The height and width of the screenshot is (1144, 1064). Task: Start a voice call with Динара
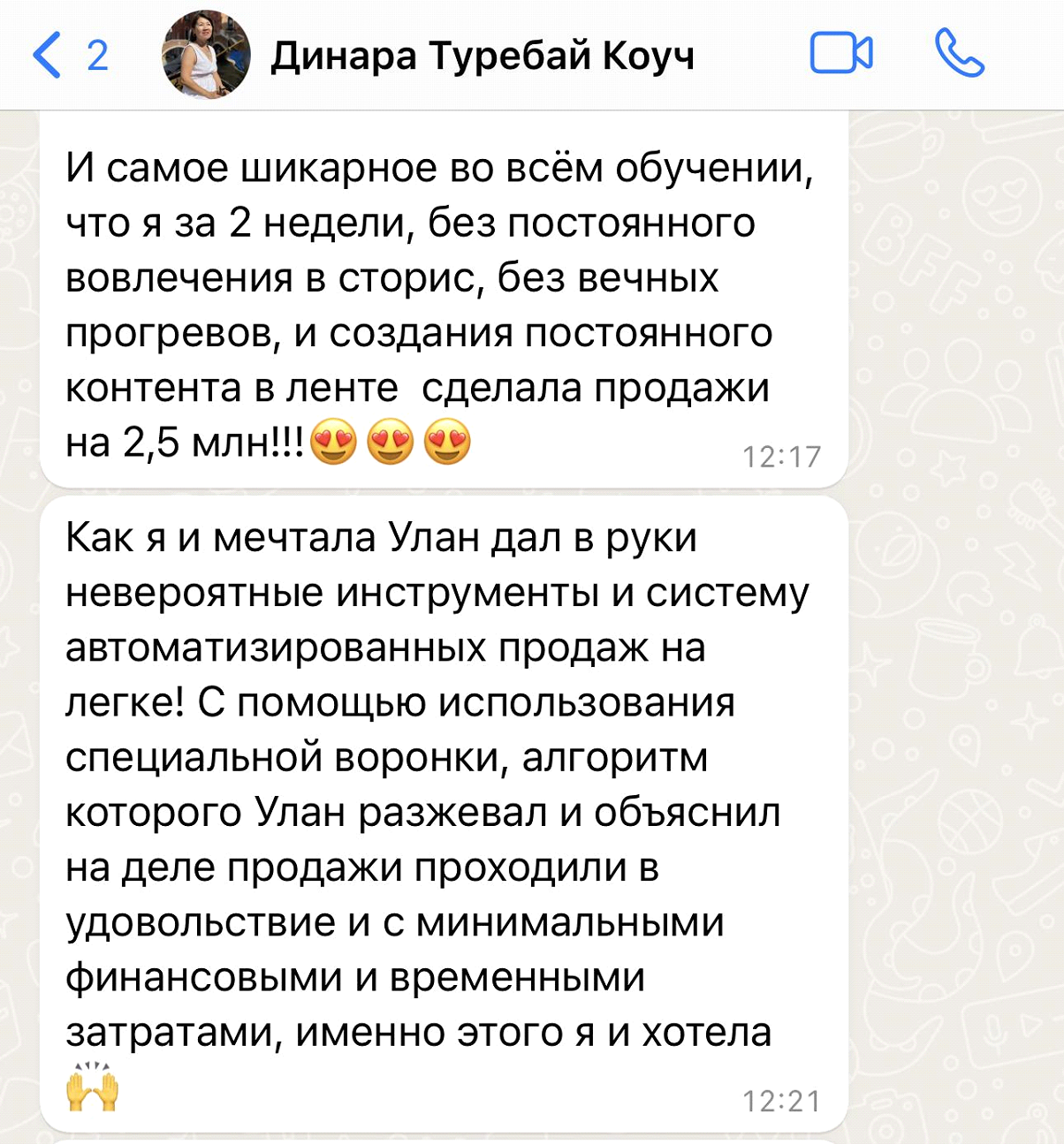point(959,54)
